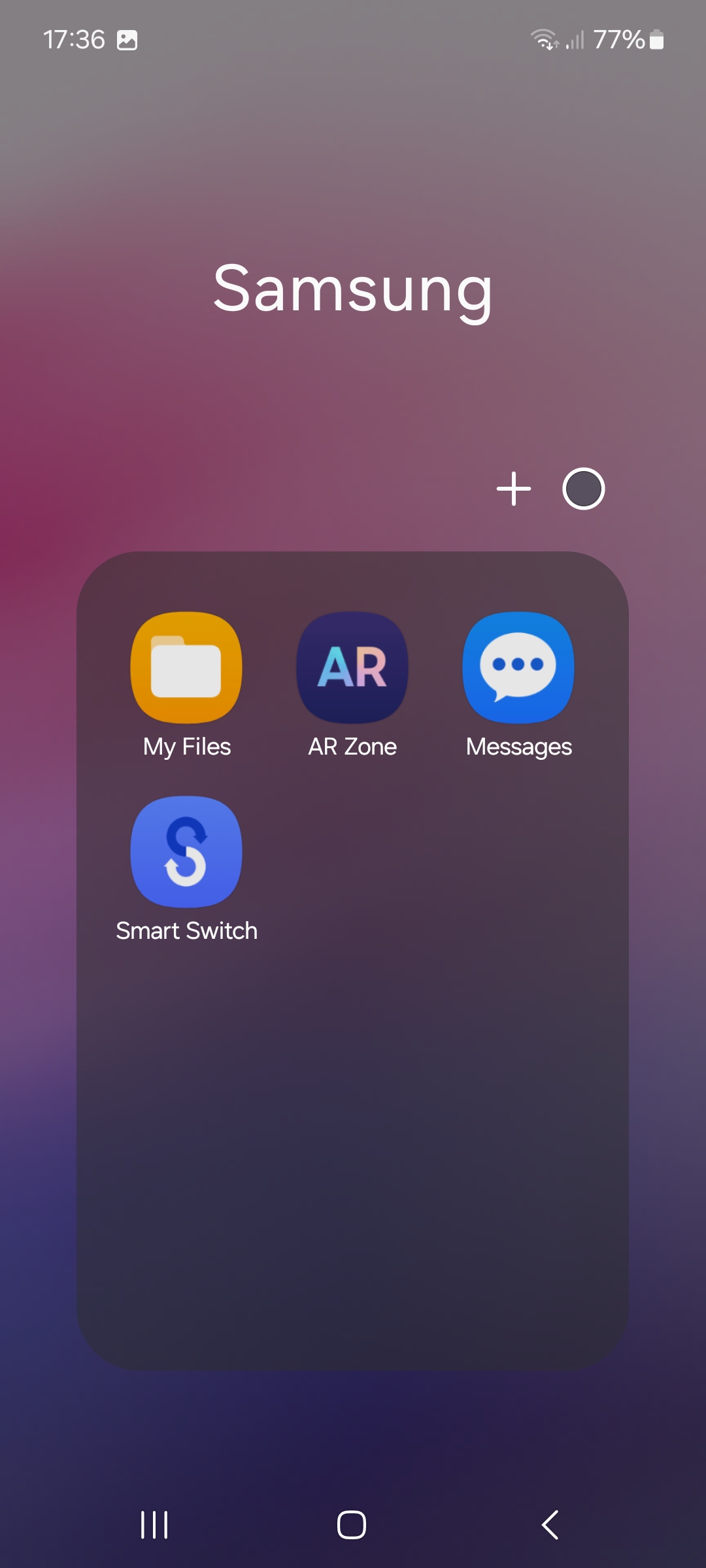This screenshot has height=1568, width=706.
Task: Add apps to folder with plus icon
Action: point(514,489)
